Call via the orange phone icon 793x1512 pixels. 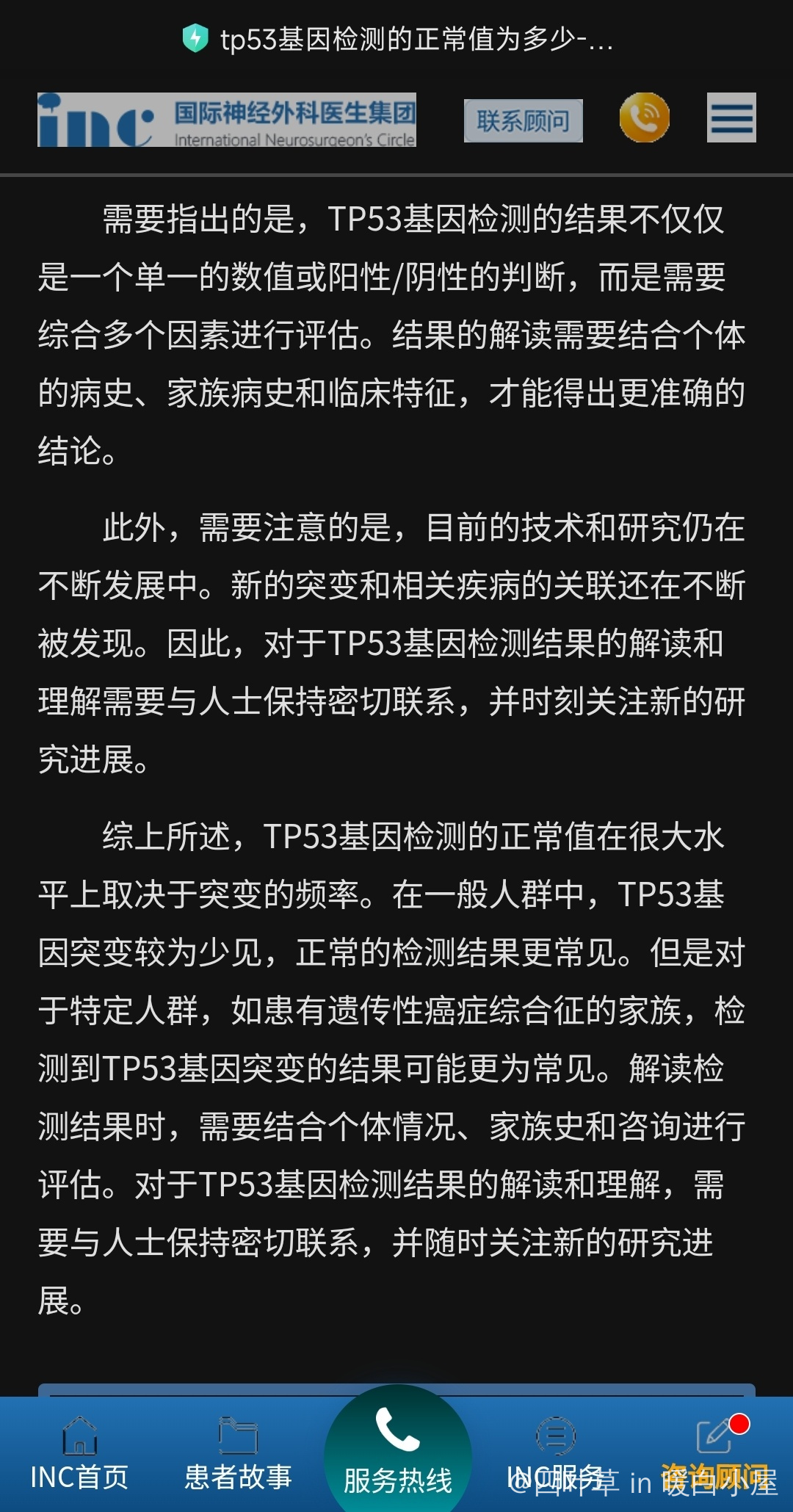[x=644, y=117]
